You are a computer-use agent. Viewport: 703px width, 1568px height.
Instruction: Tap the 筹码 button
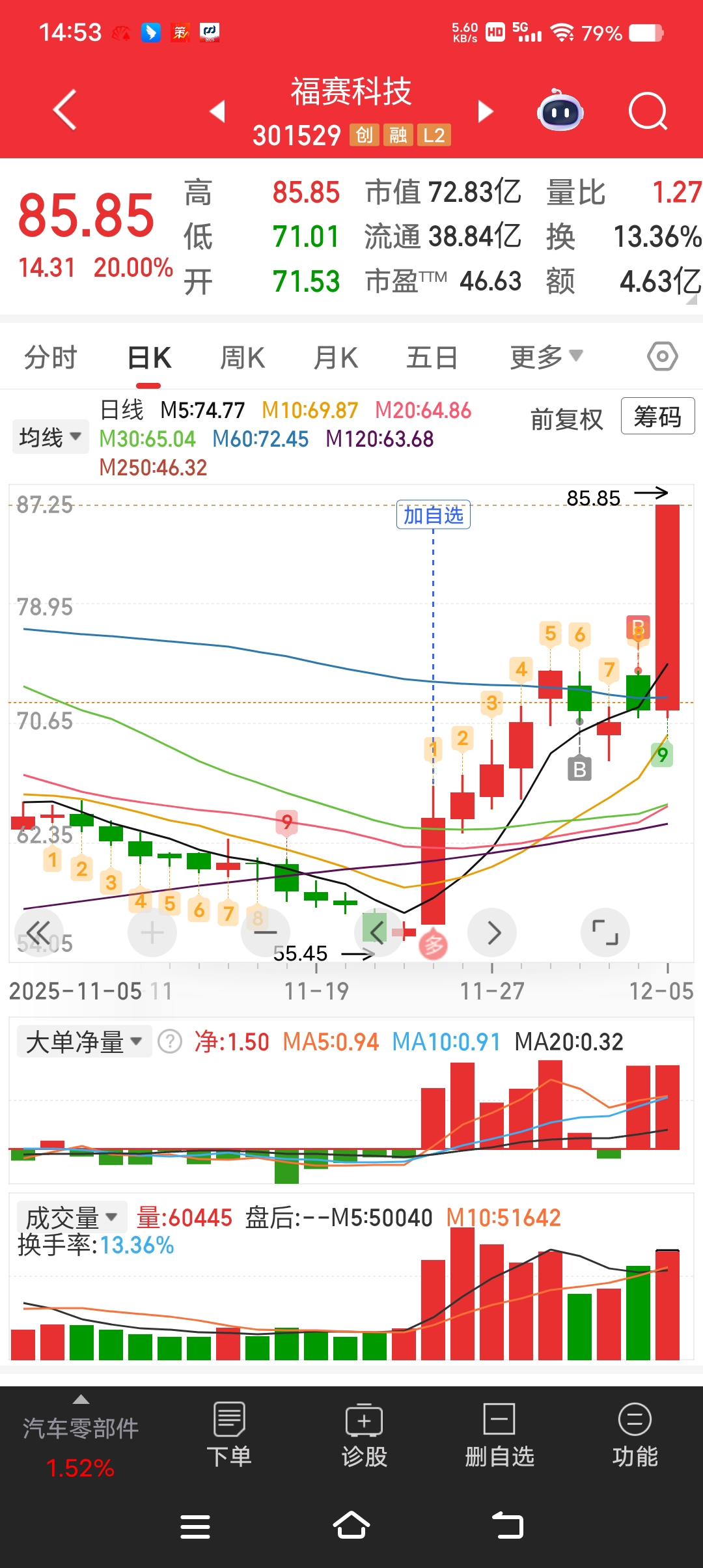pos(657,417)
